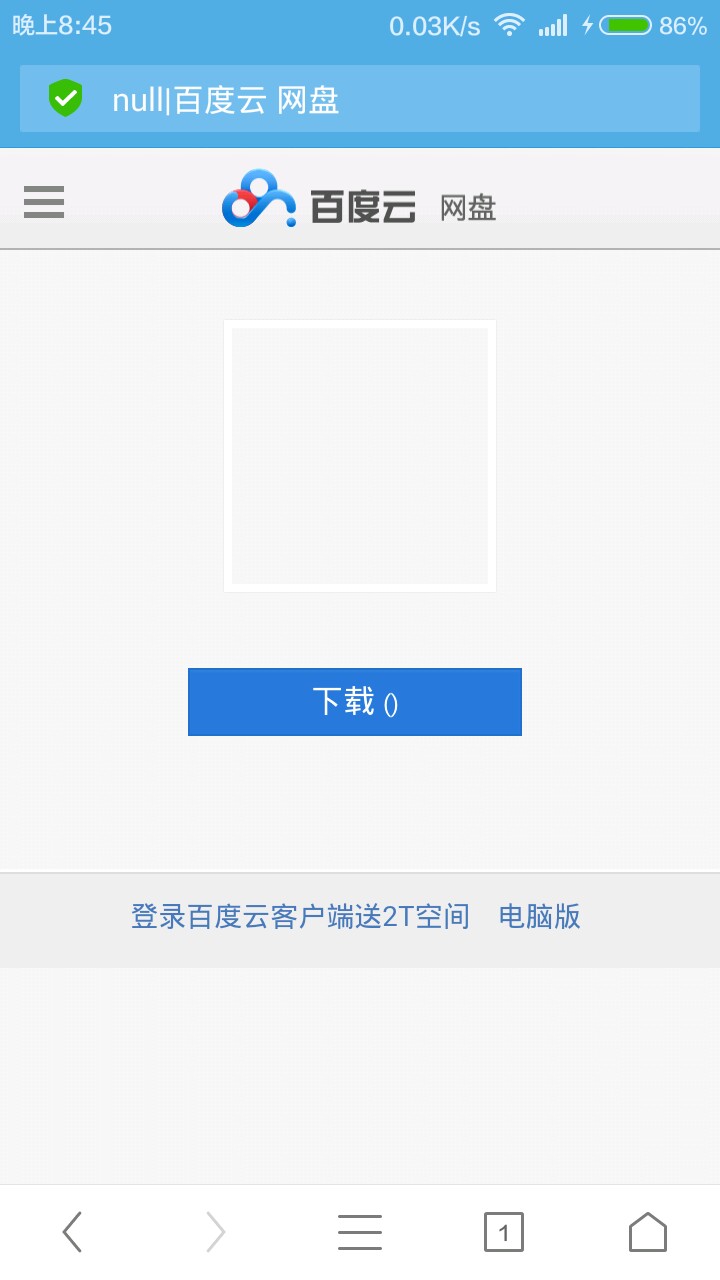Go back to the previous page
Viewport: 720px width, 1280px height.
pos(72,1232)
